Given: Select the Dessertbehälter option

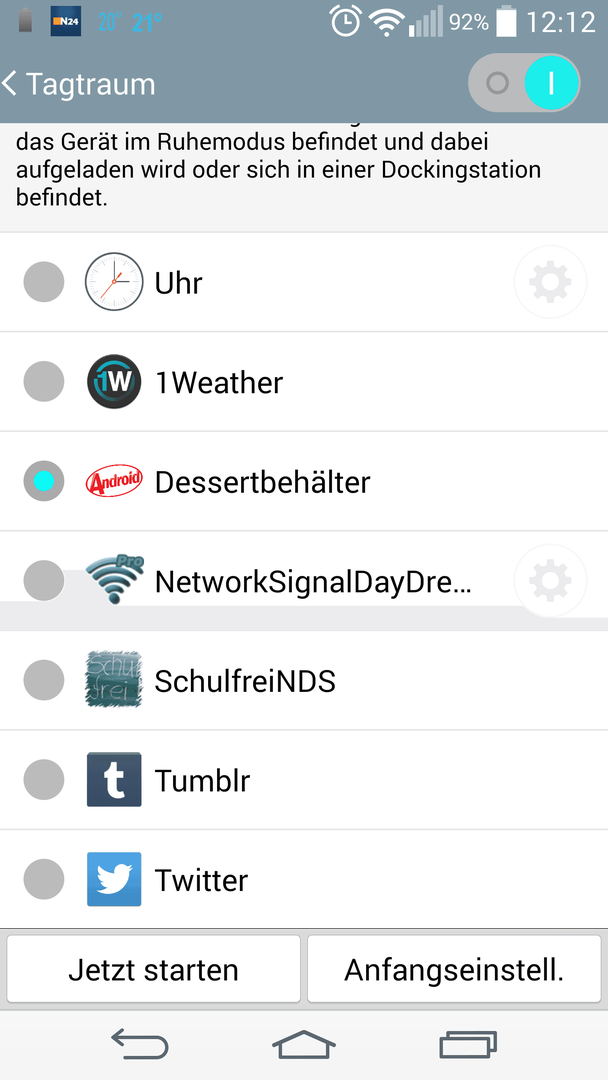Looking at the screenshot, I should pos(304,481).
